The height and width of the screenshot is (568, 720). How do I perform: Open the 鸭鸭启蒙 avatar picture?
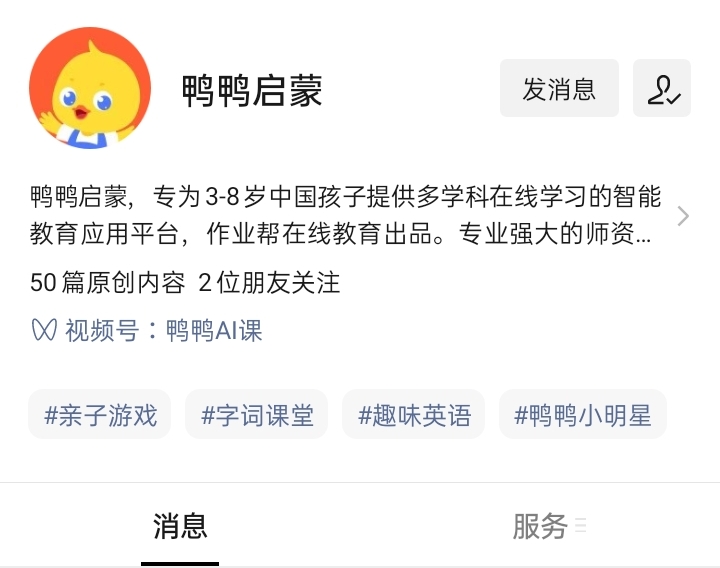tap(90, 90)
